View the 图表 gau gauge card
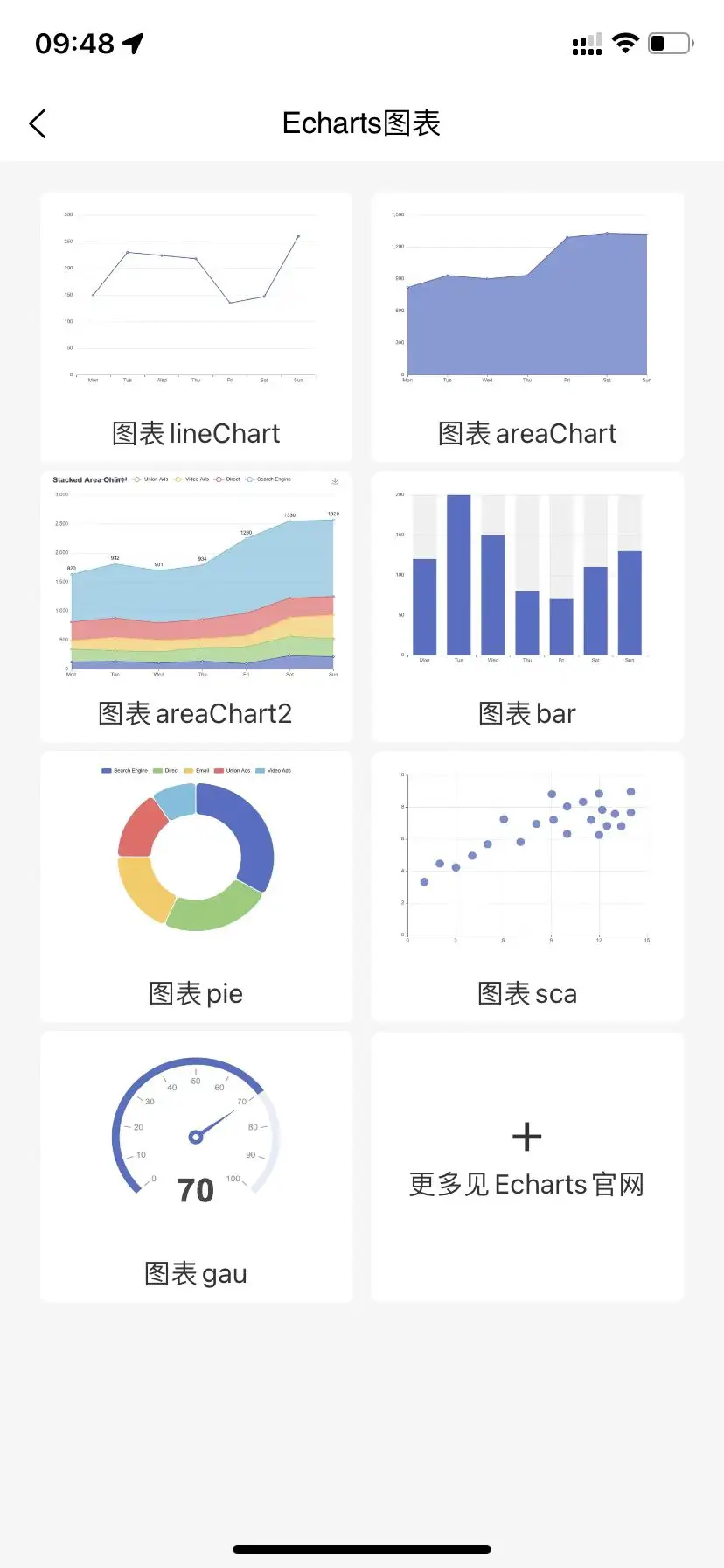Viewport: 724px width, 1568px height. [x=196, y=1166]
